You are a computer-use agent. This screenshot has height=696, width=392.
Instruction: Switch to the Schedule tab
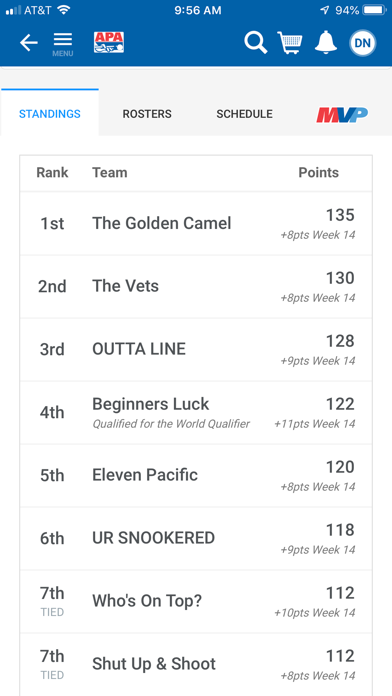tap(245, 114)
